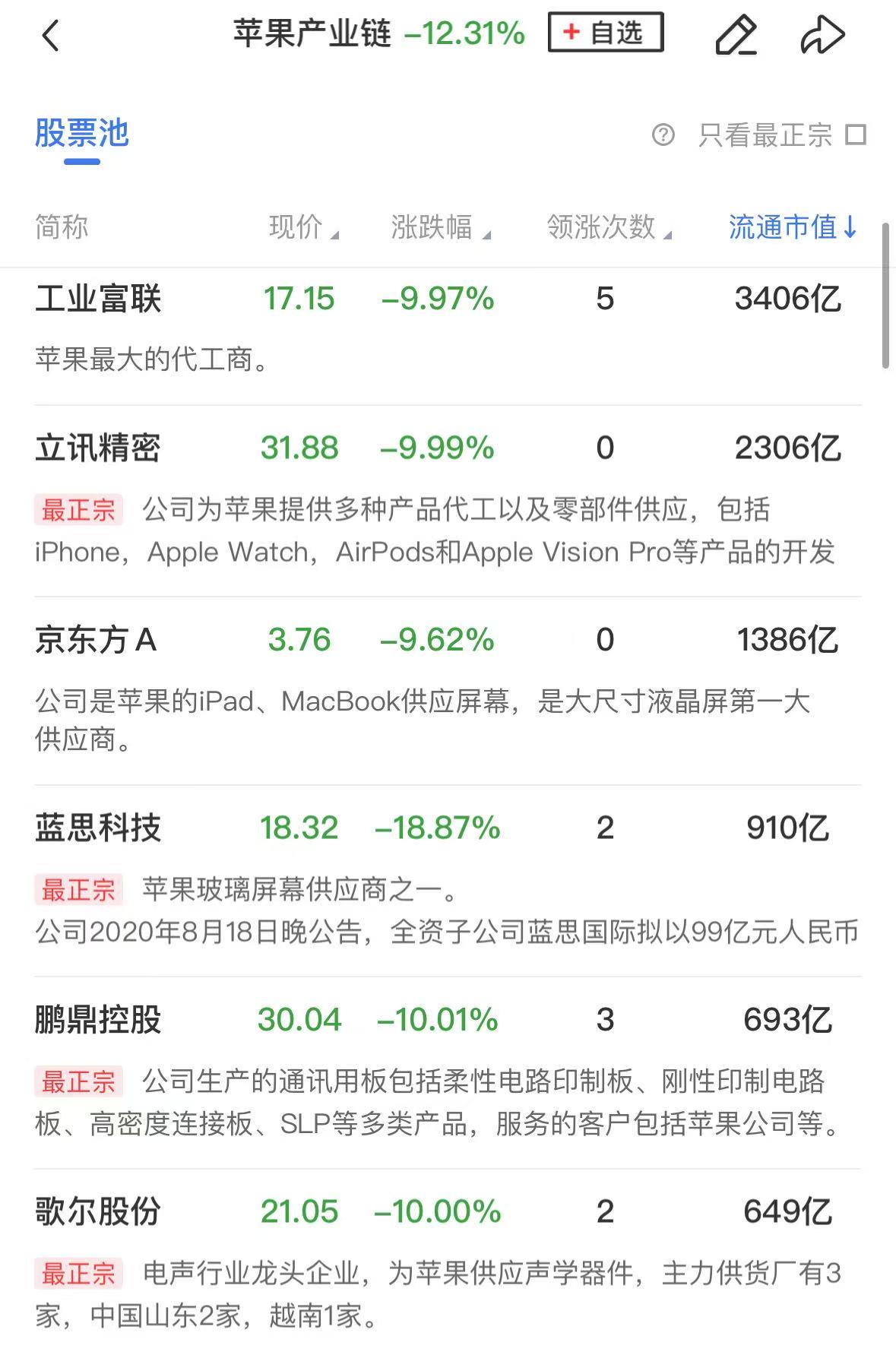The image size is (896, 1355).
Task: View 歌尔股份 stock details
Action: (99, 1211)
